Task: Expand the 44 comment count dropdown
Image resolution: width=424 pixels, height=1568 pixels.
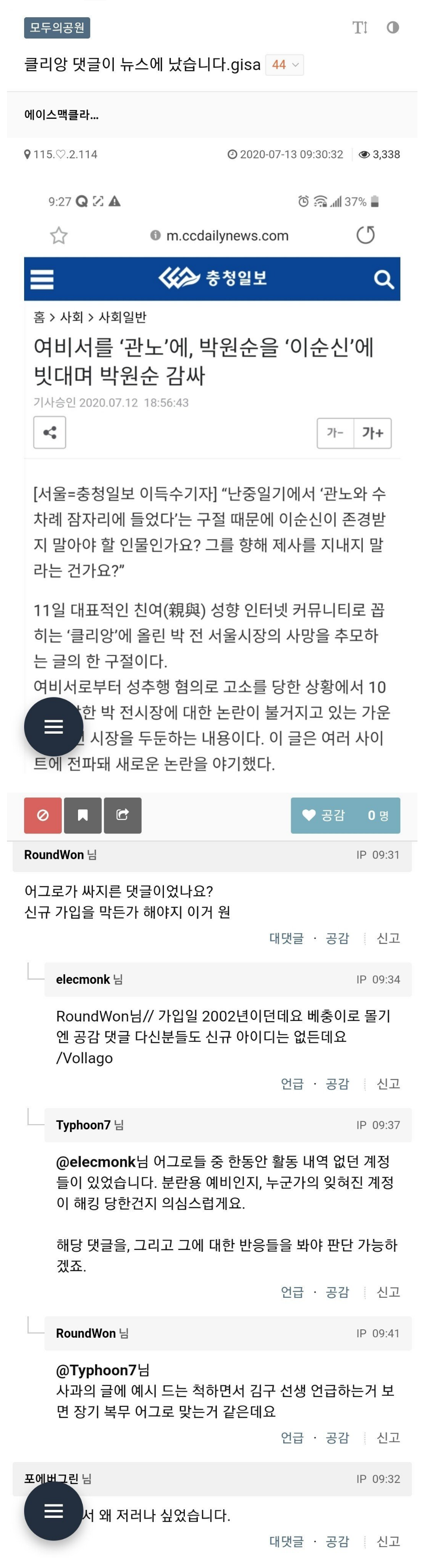Action: click(x=285, y=65)
